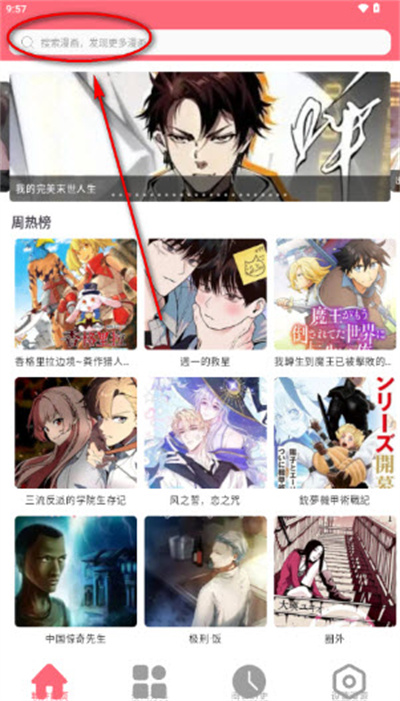Open the 我的完美末世人生 banner
The image size is (400, 701).
(x=200, y=136)
